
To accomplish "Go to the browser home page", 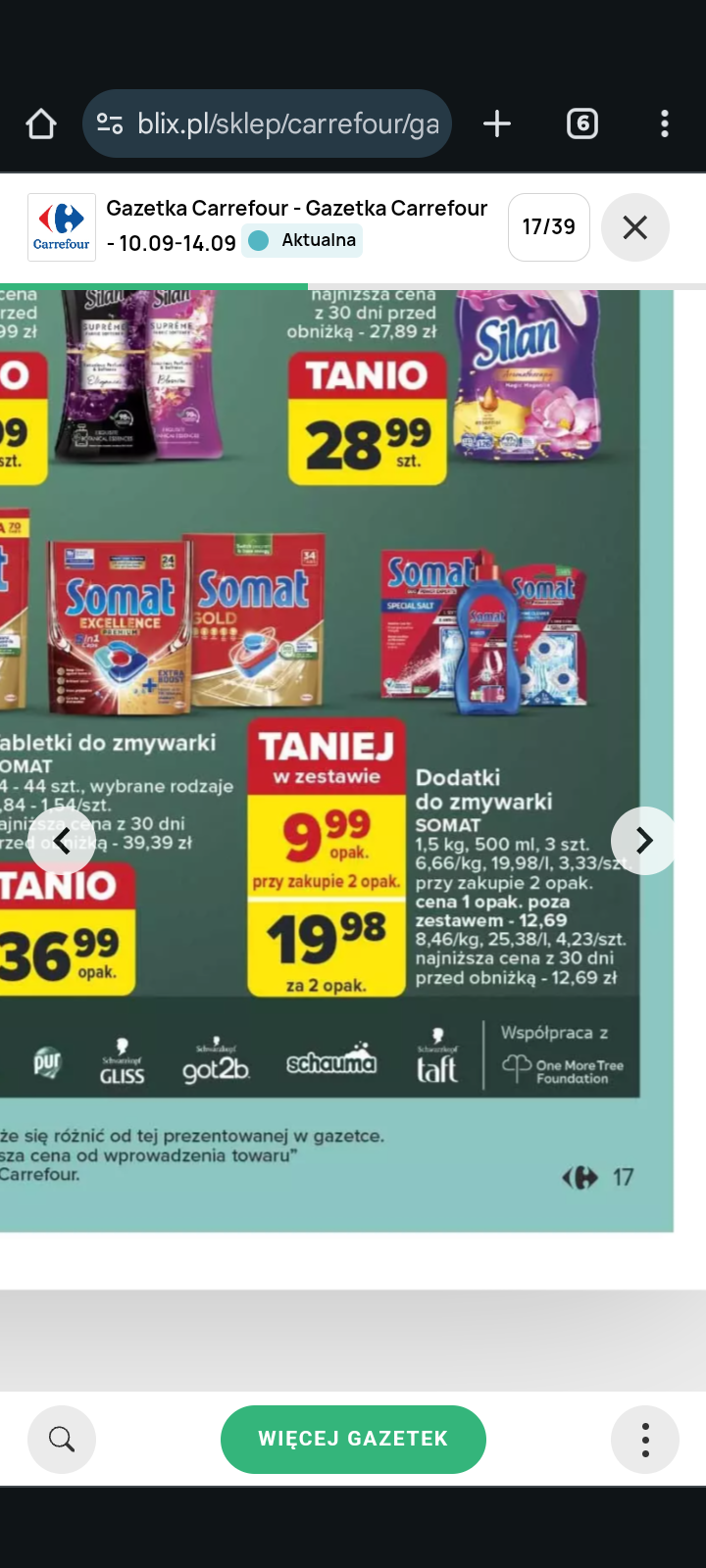I will (41, 124).
